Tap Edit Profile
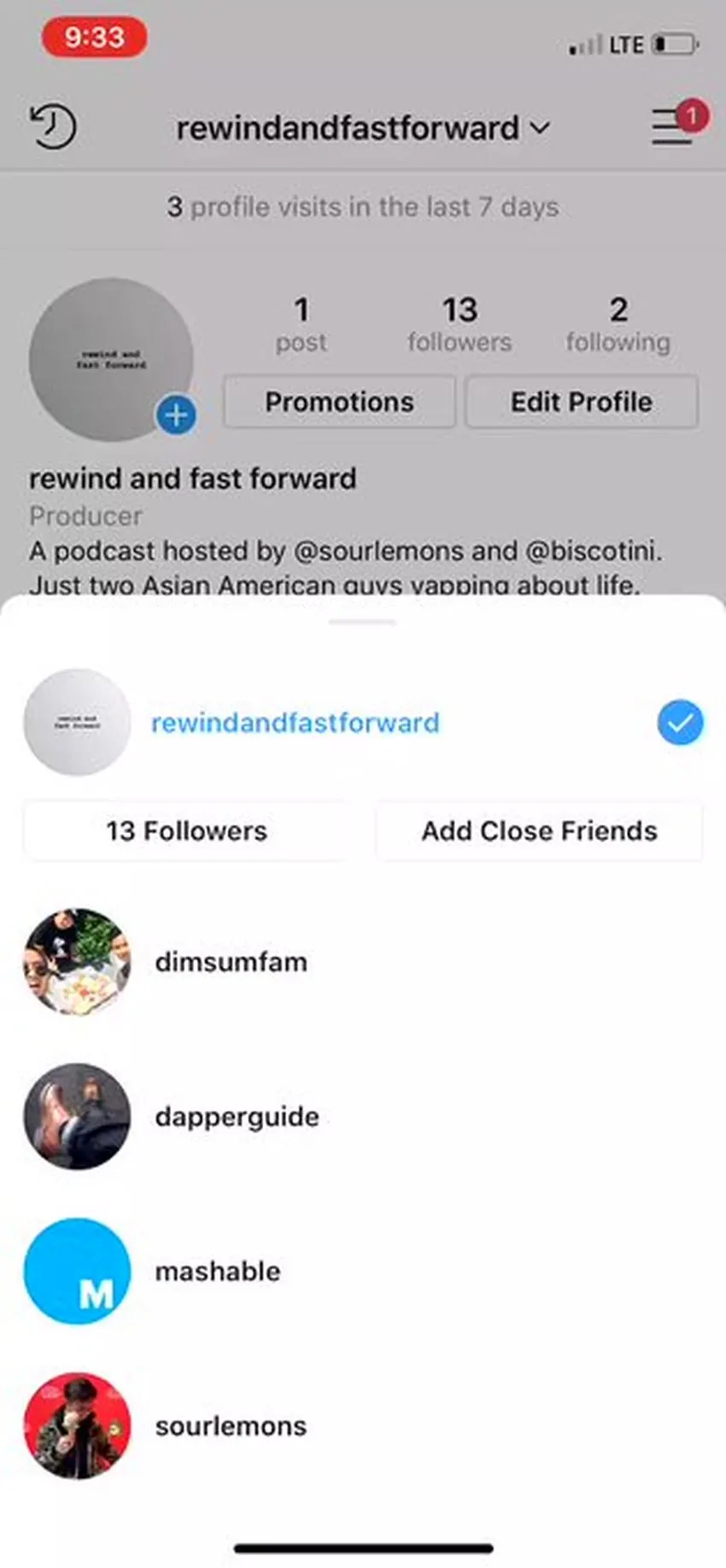This screenshot has height=1568, width=726. tap(581, 402)
